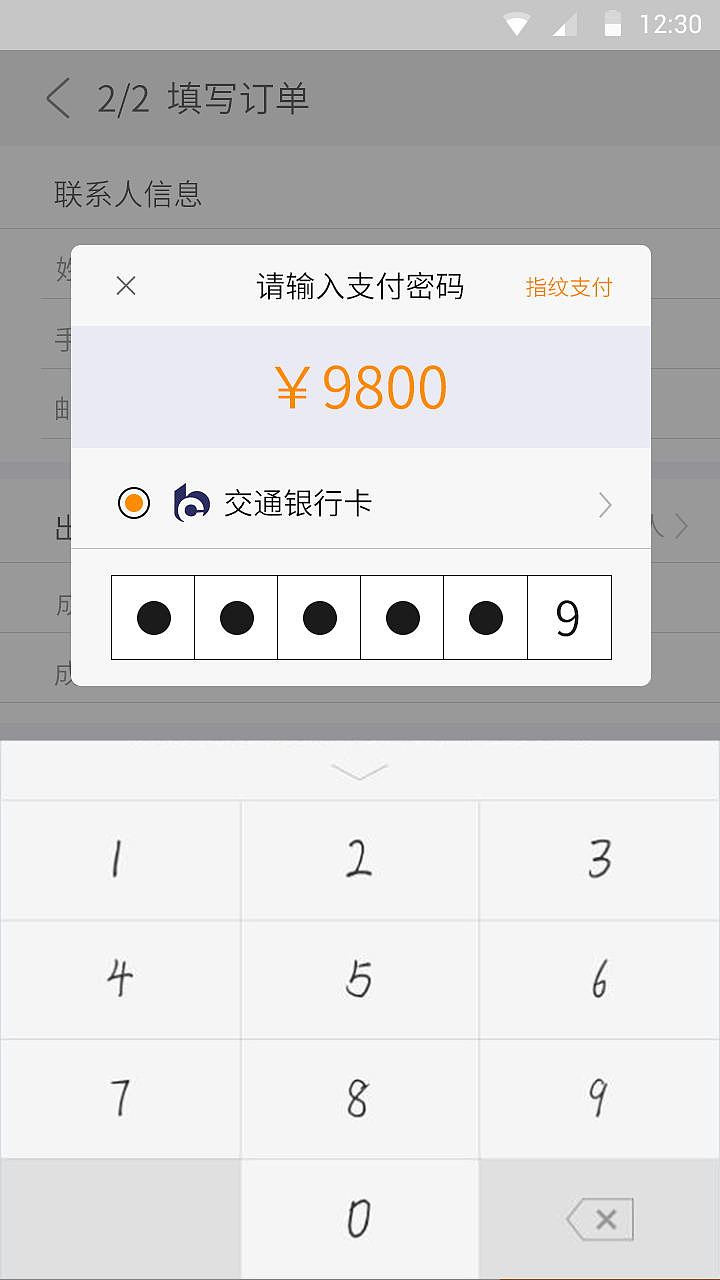Tap the clock showing 12:30
This screenshot has width=720, height=1280.
[x=672, y=23]
